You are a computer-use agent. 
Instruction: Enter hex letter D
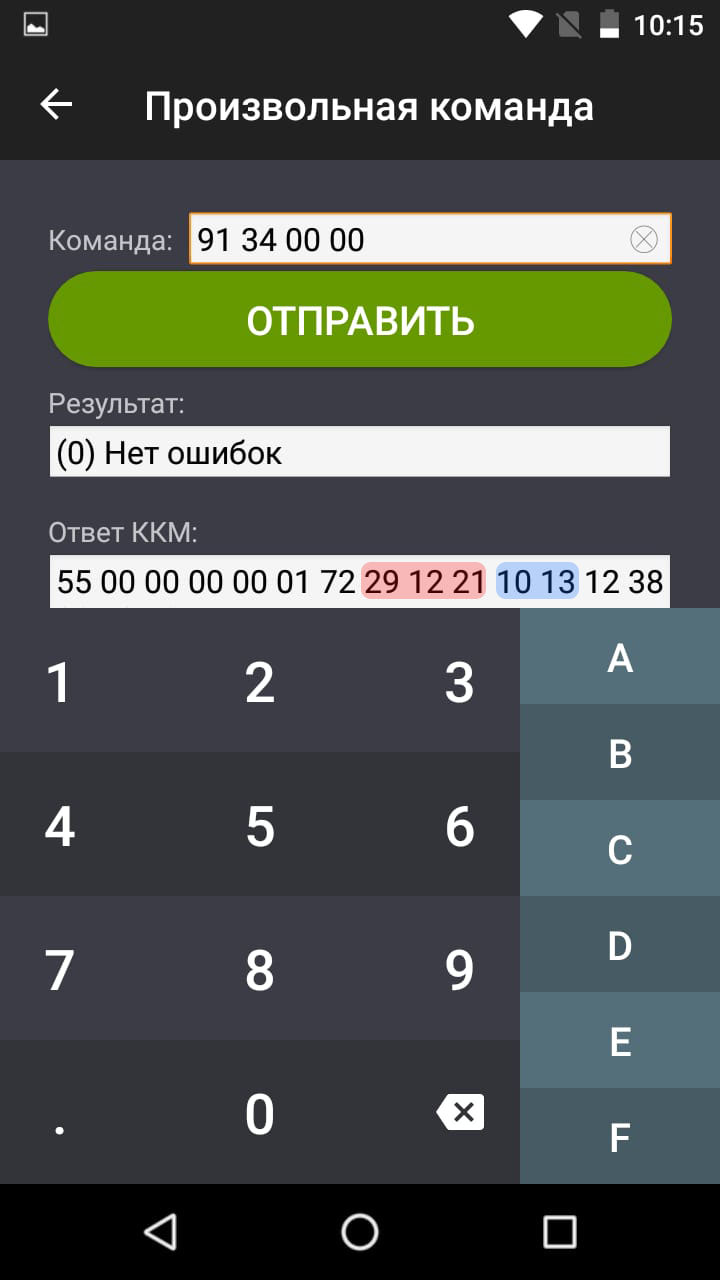click(x=620, y=945)
